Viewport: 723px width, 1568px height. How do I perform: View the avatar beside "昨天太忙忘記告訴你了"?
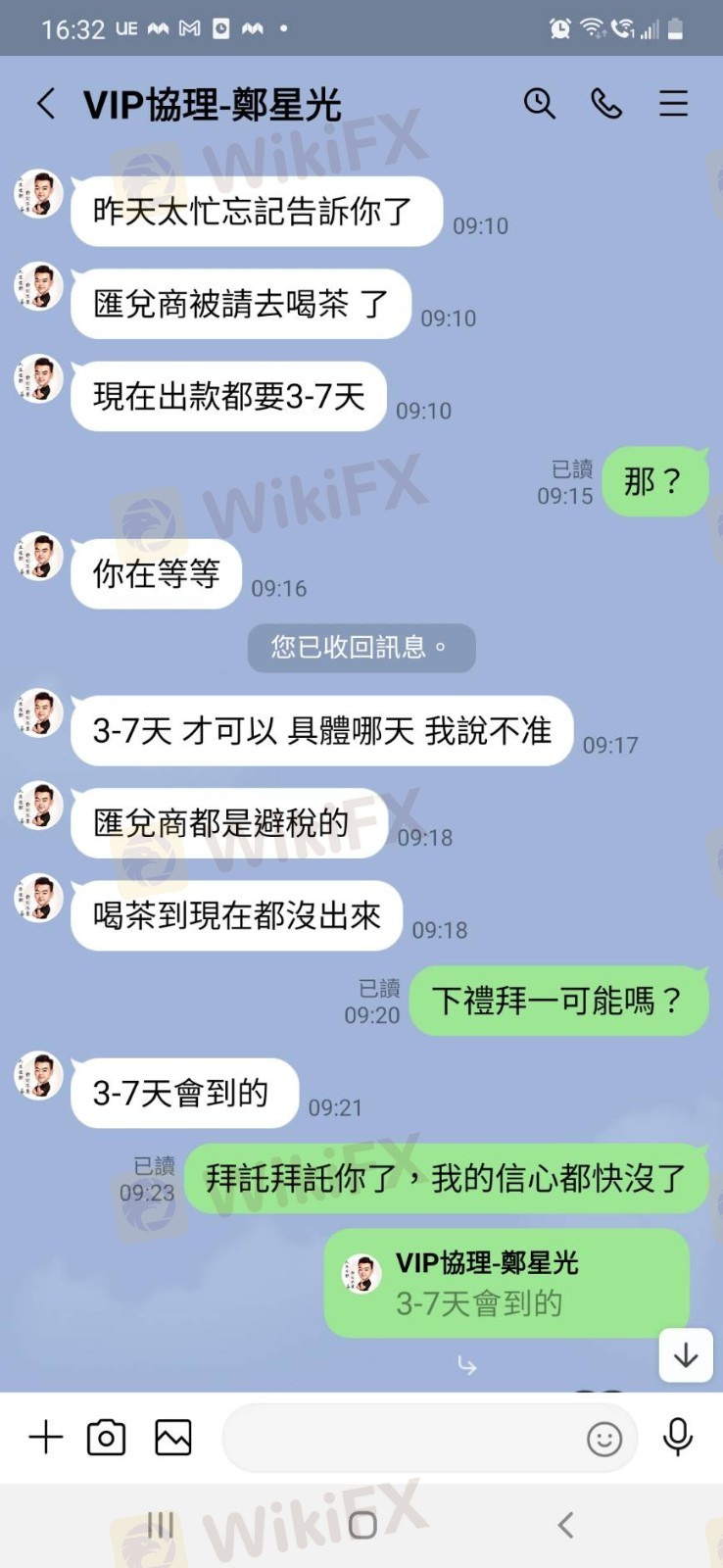(x=39, y=193)
